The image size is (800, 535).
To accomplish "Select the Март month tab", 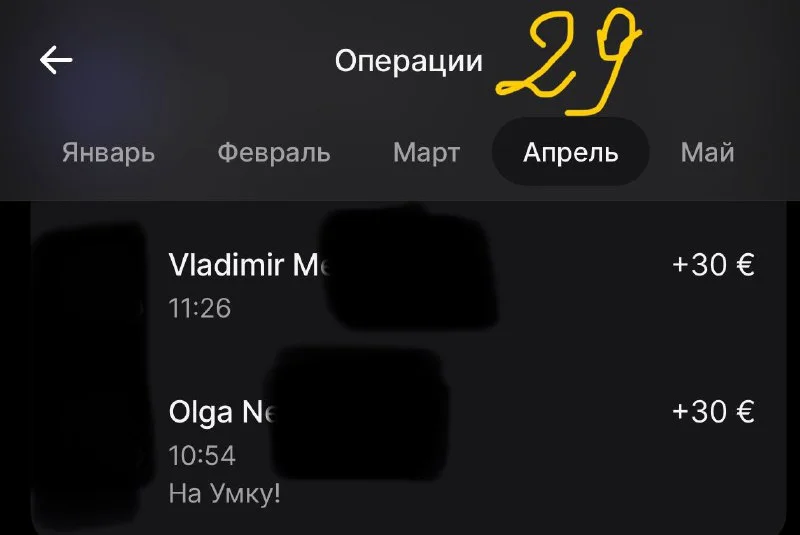I will coord(426,153).
